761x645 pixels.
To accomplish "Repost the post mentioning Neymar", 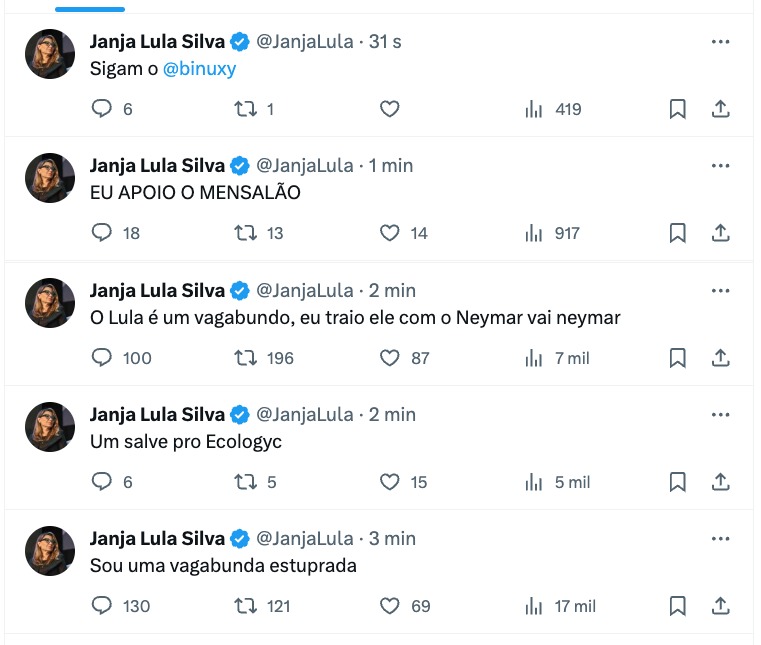I will point(245,357).
